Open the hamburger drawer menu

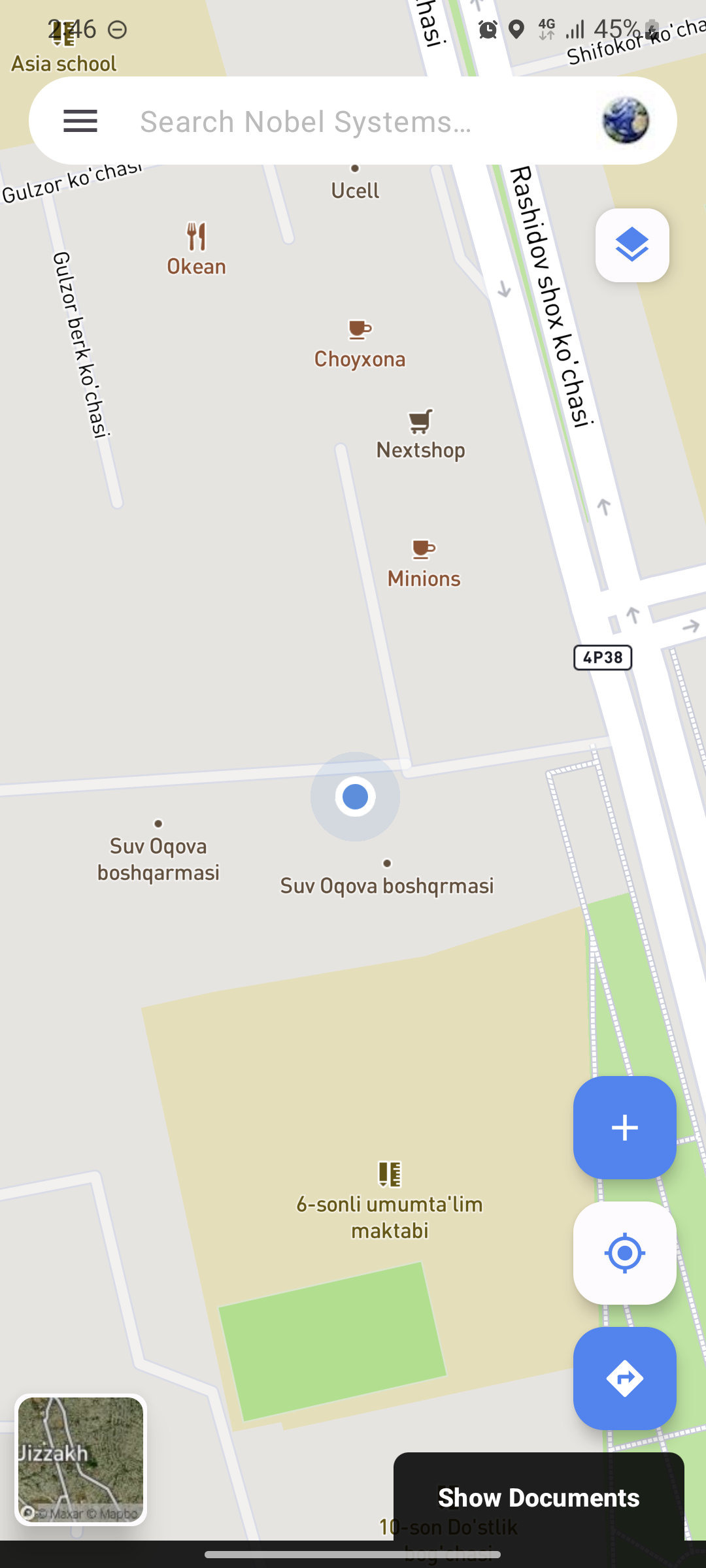80,121
